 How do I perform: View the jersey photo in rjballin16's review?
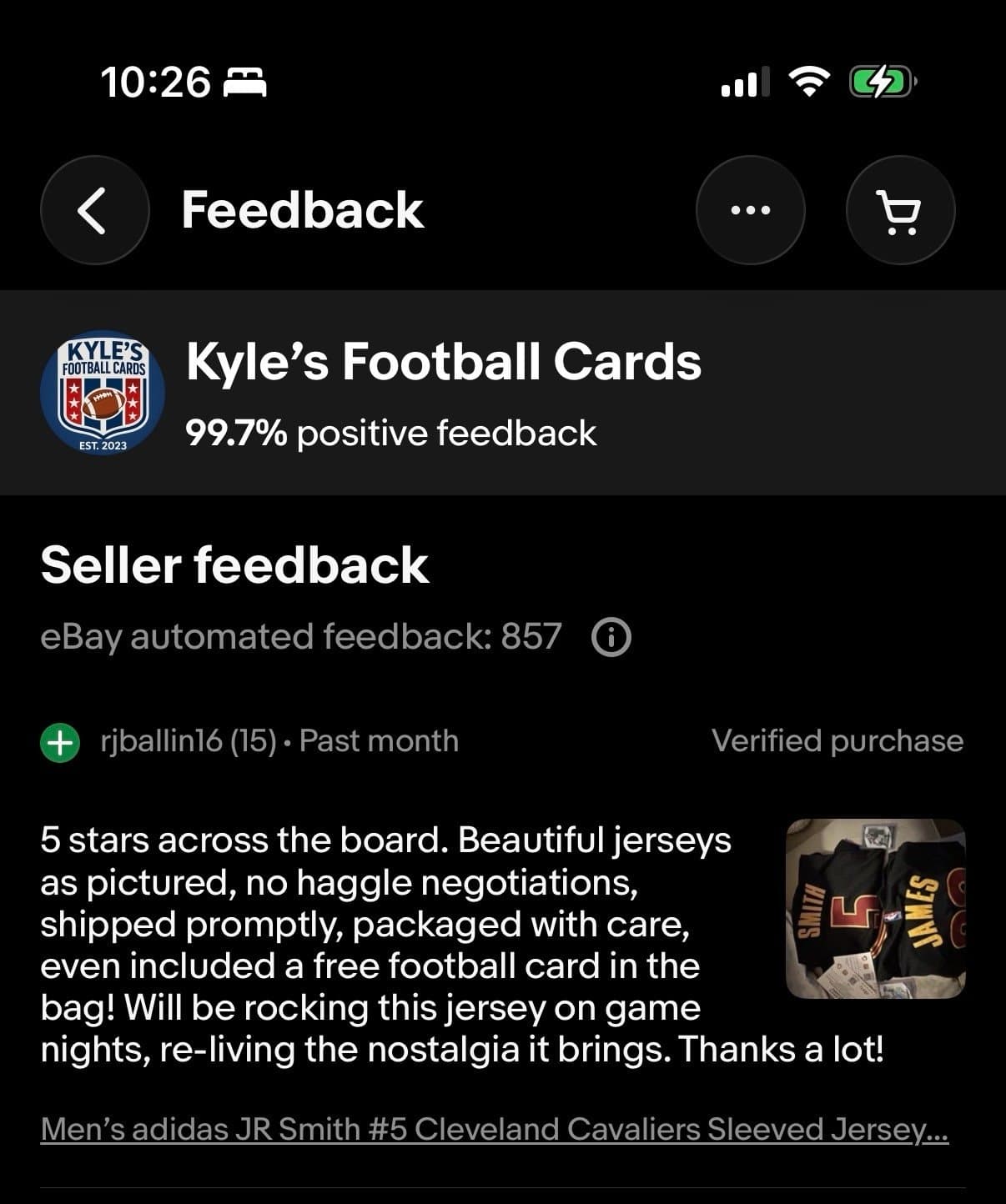tap(875, 908)
